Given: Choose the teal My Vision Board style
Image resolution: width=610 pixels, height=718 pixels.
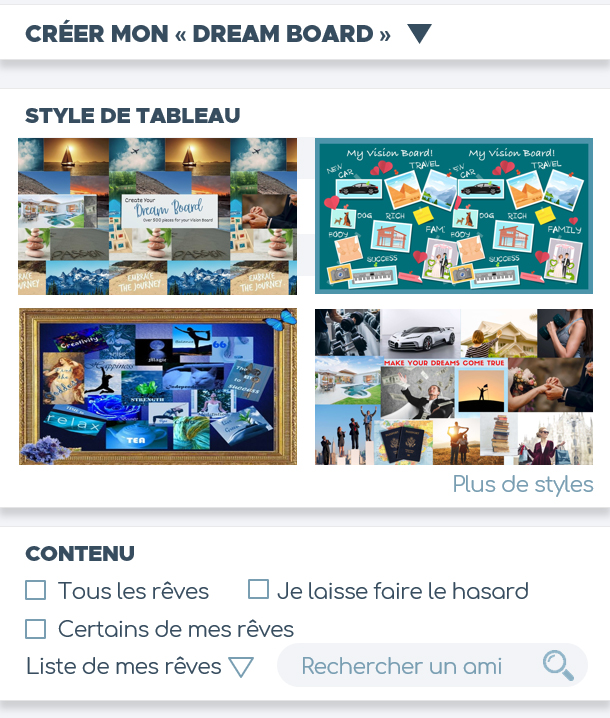Looking at the screenshot, I should pos(454,216).
